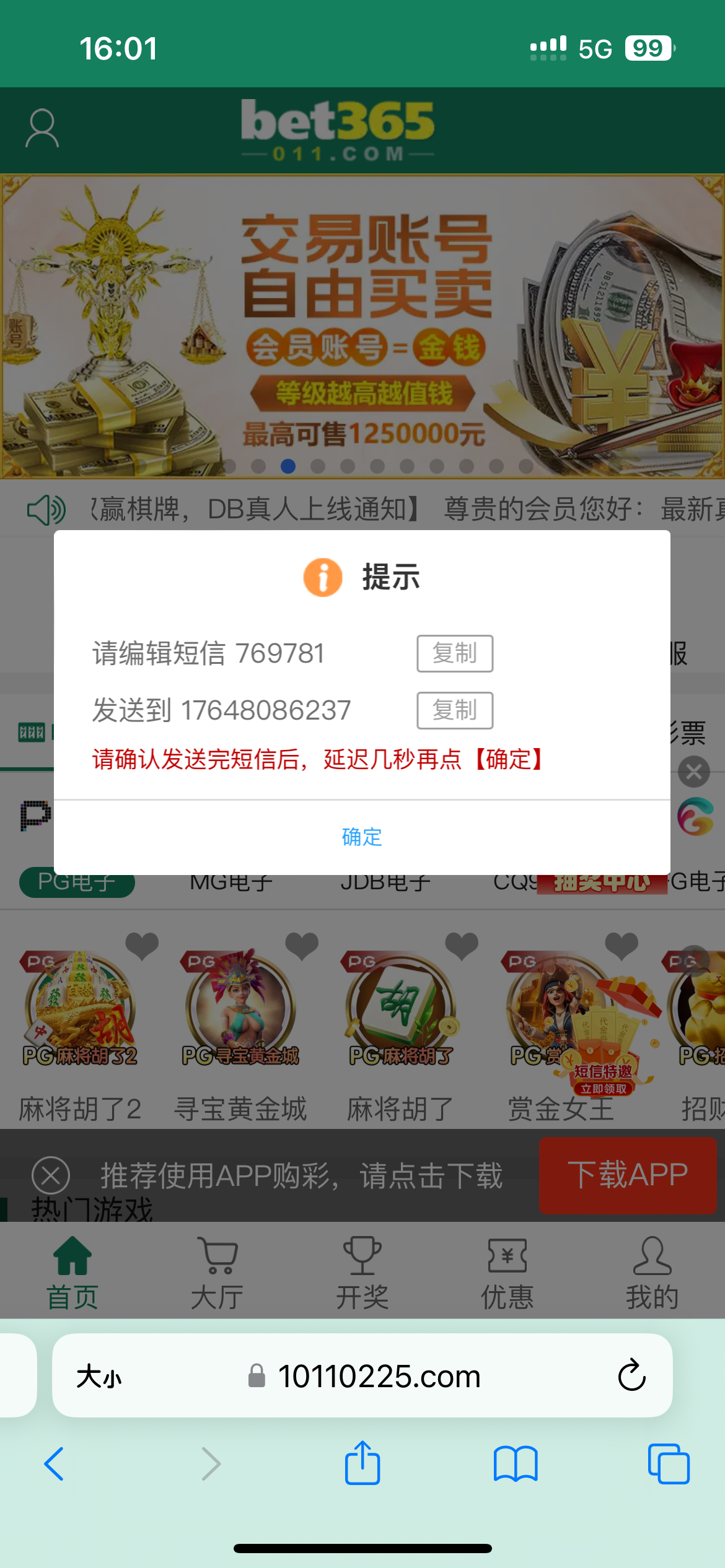Switch to the 大厅 tab

click(x=217, y=1273)
